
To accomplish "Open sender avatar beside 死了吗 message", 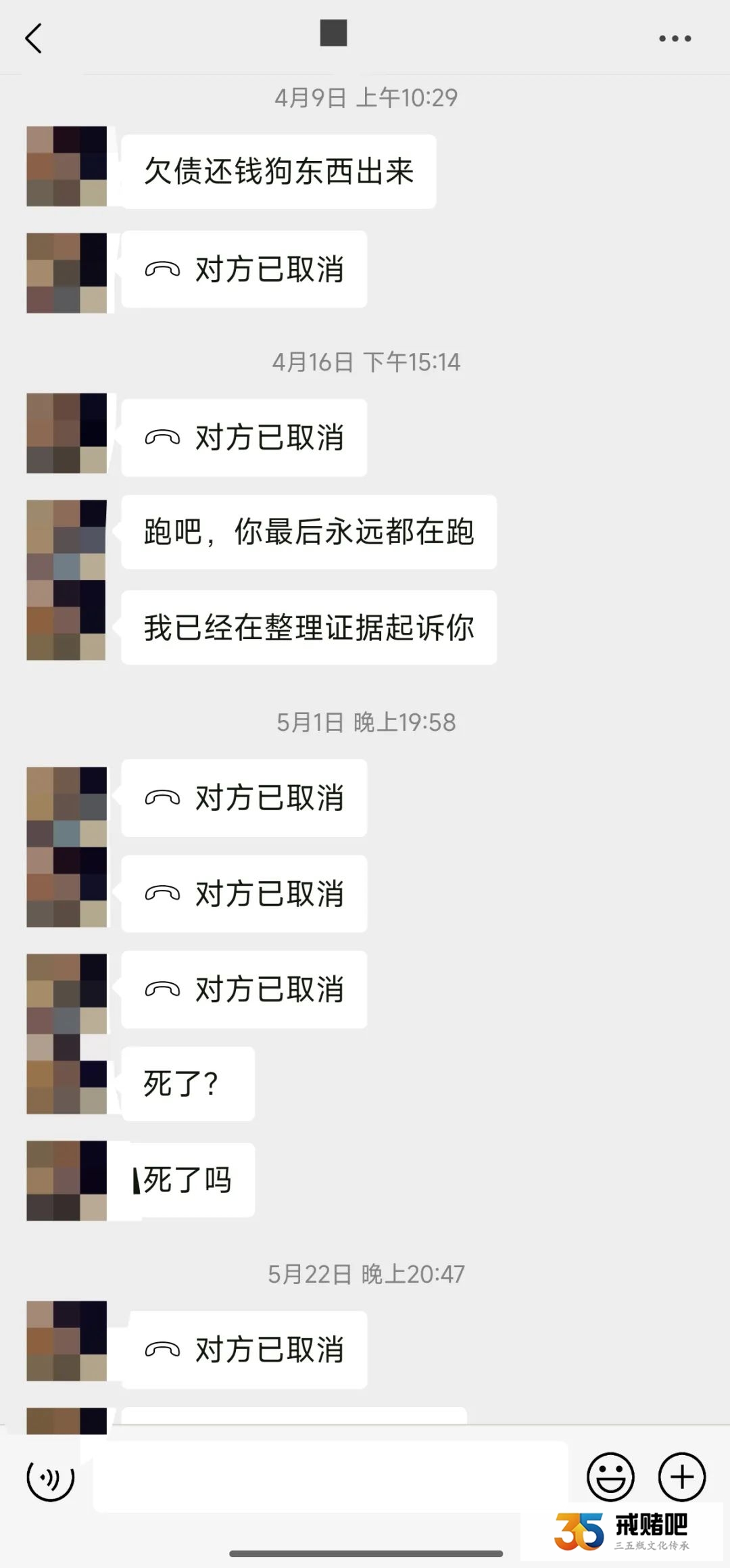I will click(x=66, y=1181).
